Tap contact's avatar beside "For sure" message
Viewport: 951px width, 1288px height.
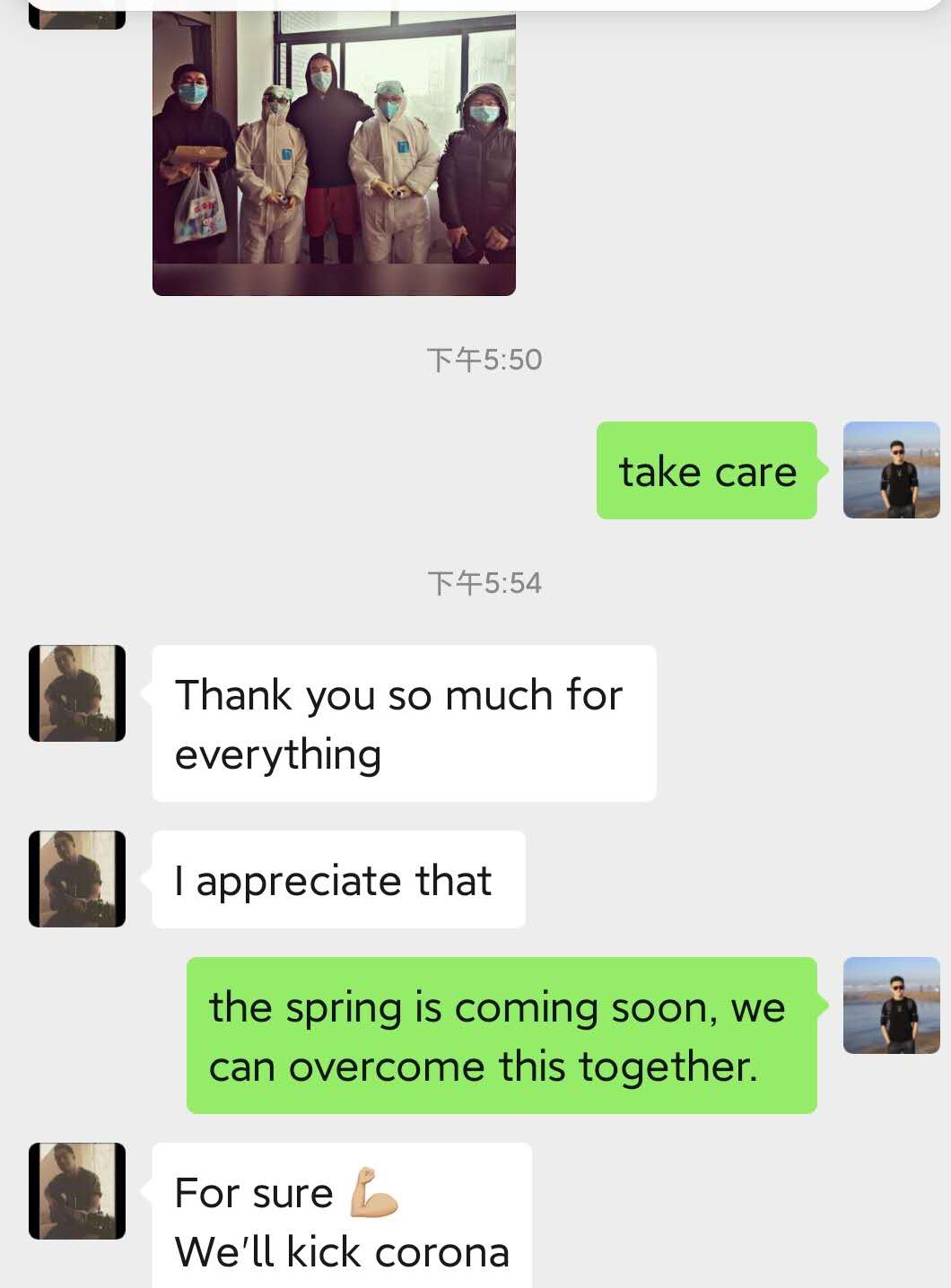77,1191
